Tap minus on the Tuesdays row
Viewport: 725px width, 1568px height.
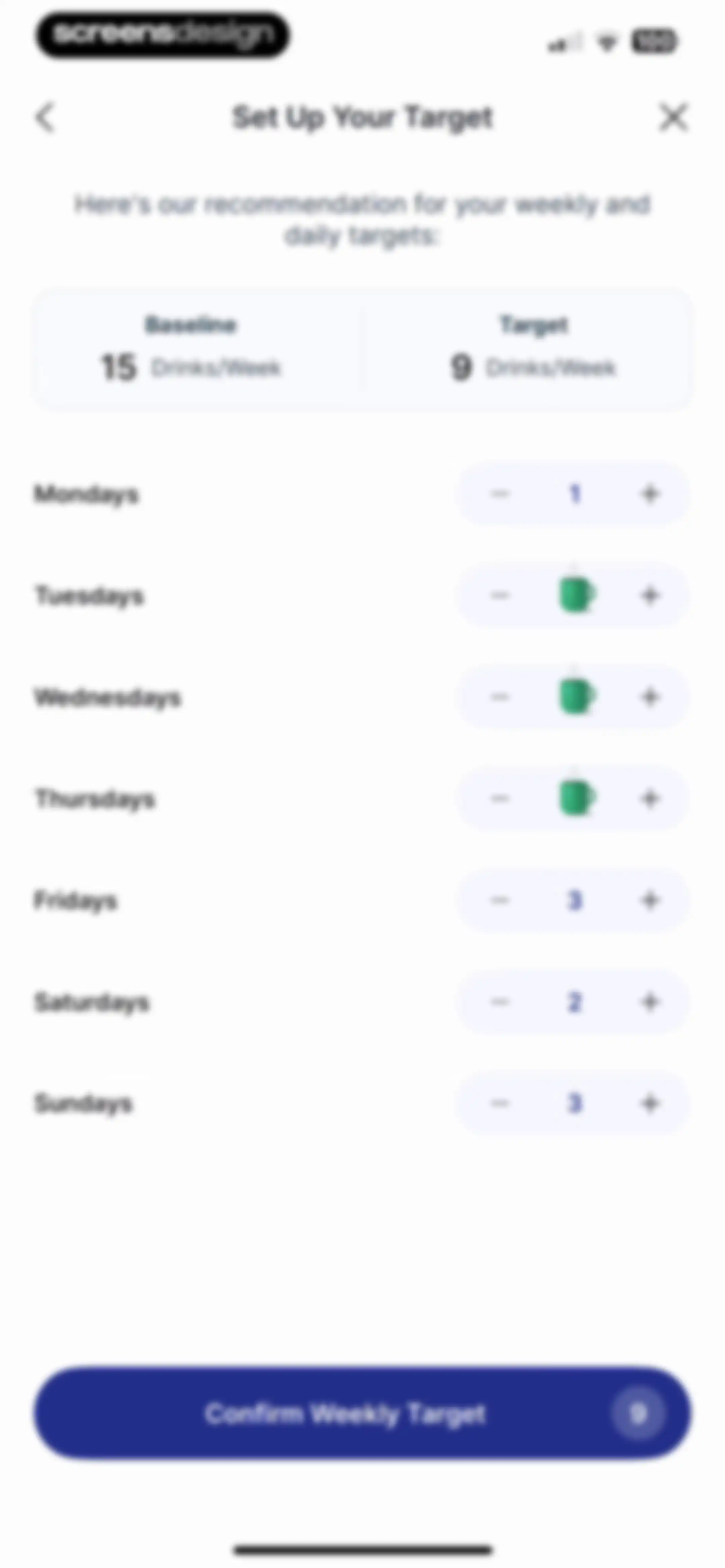point(500,595)
